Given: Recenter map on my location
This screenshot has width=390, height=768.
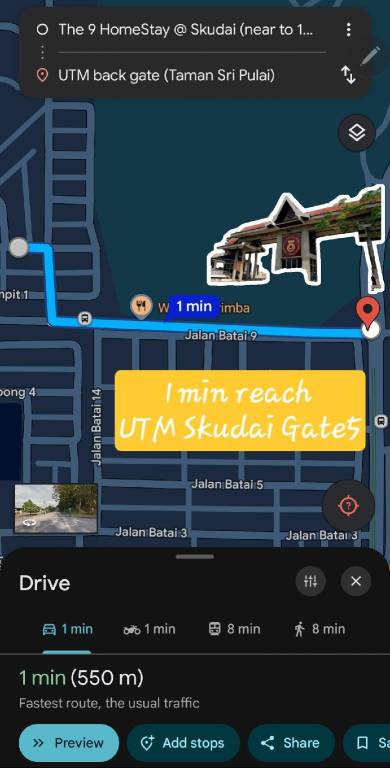Looking at the screenshot, I should 348,505.
